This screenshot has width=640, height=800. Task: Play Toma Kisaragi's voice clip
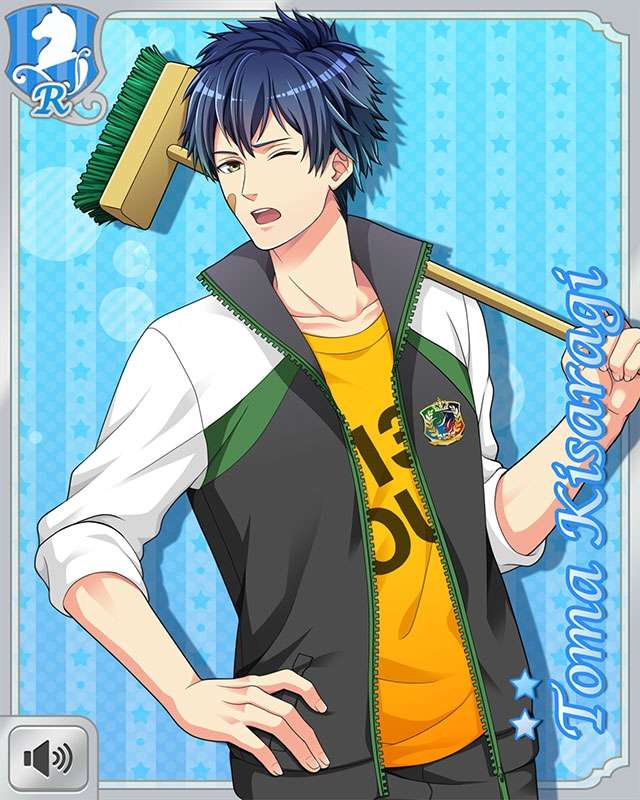tap(49, 759)
